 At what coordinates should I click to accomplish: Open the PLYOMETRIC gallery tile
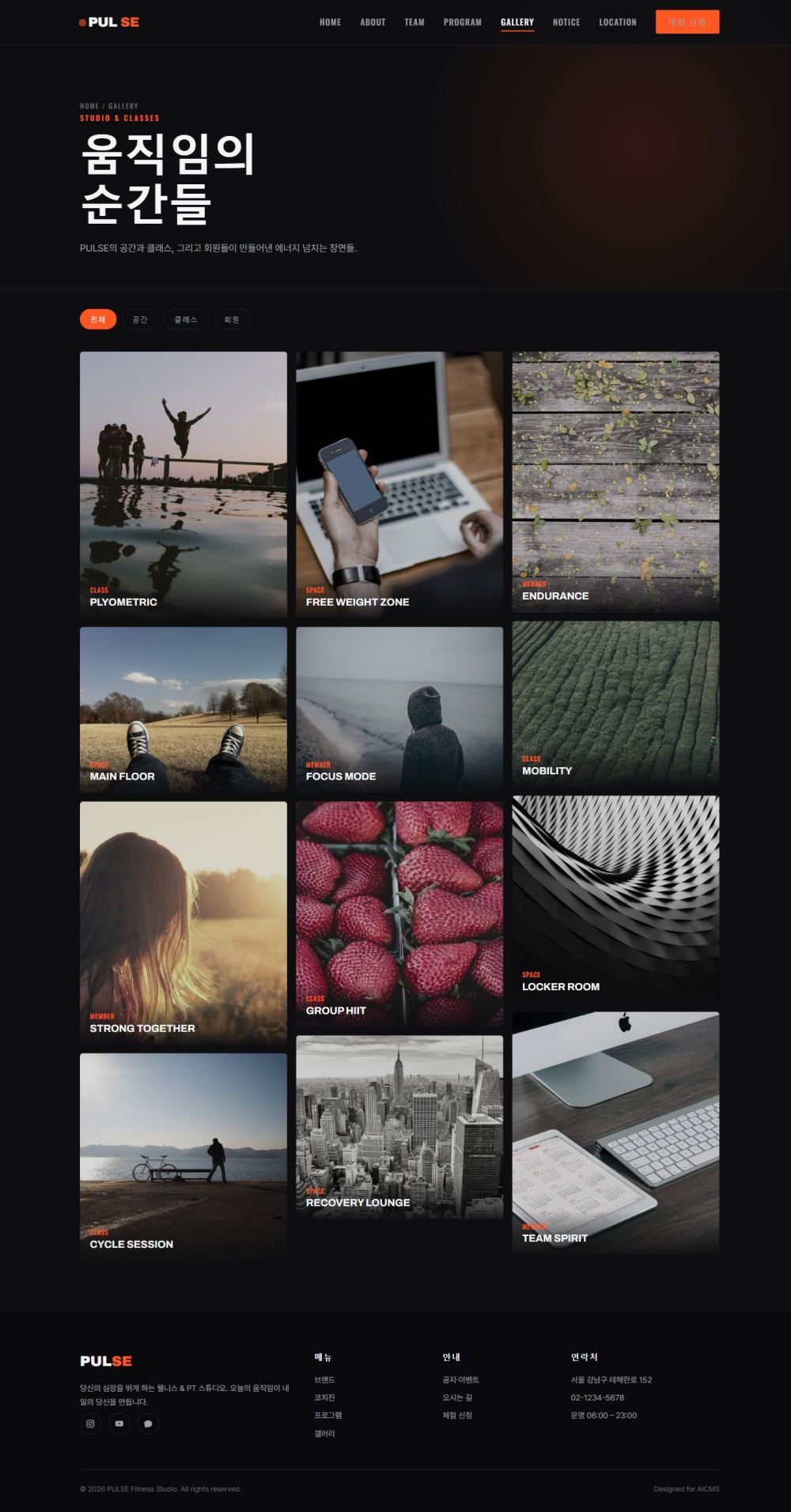[x=184, y=485]
